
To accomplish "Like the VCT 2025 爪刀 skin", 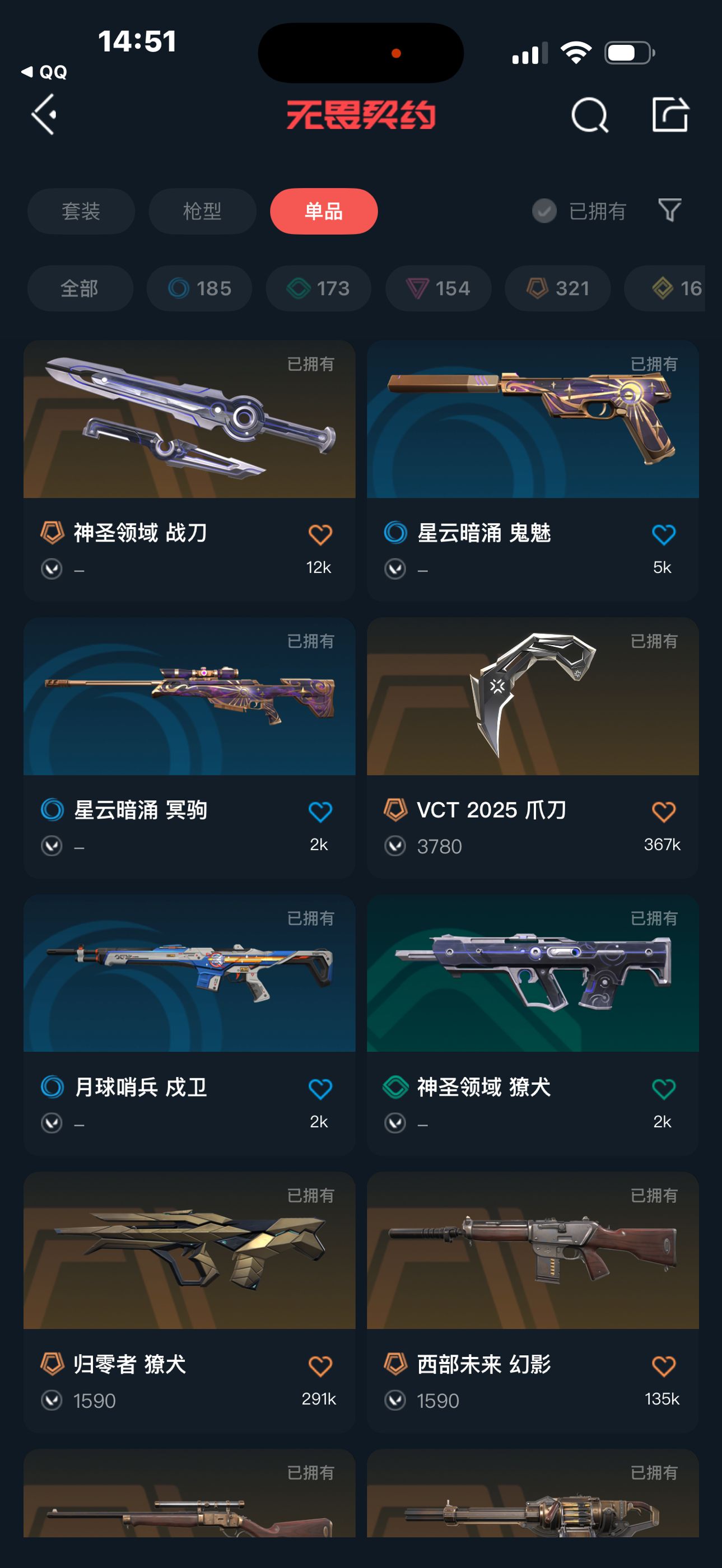I will coord(663,811).
